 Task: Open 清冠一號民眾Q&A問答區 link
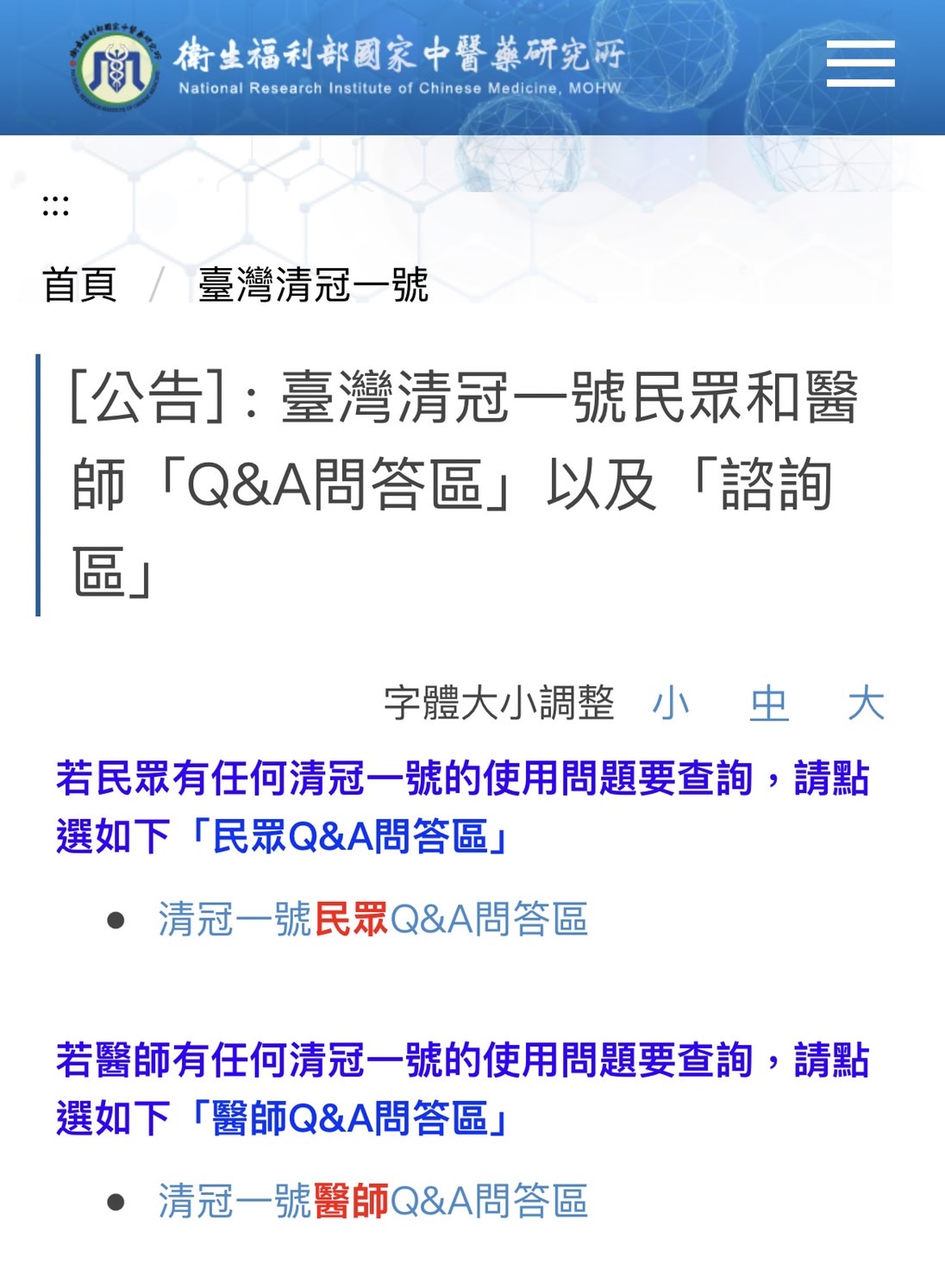click(372, 919)
